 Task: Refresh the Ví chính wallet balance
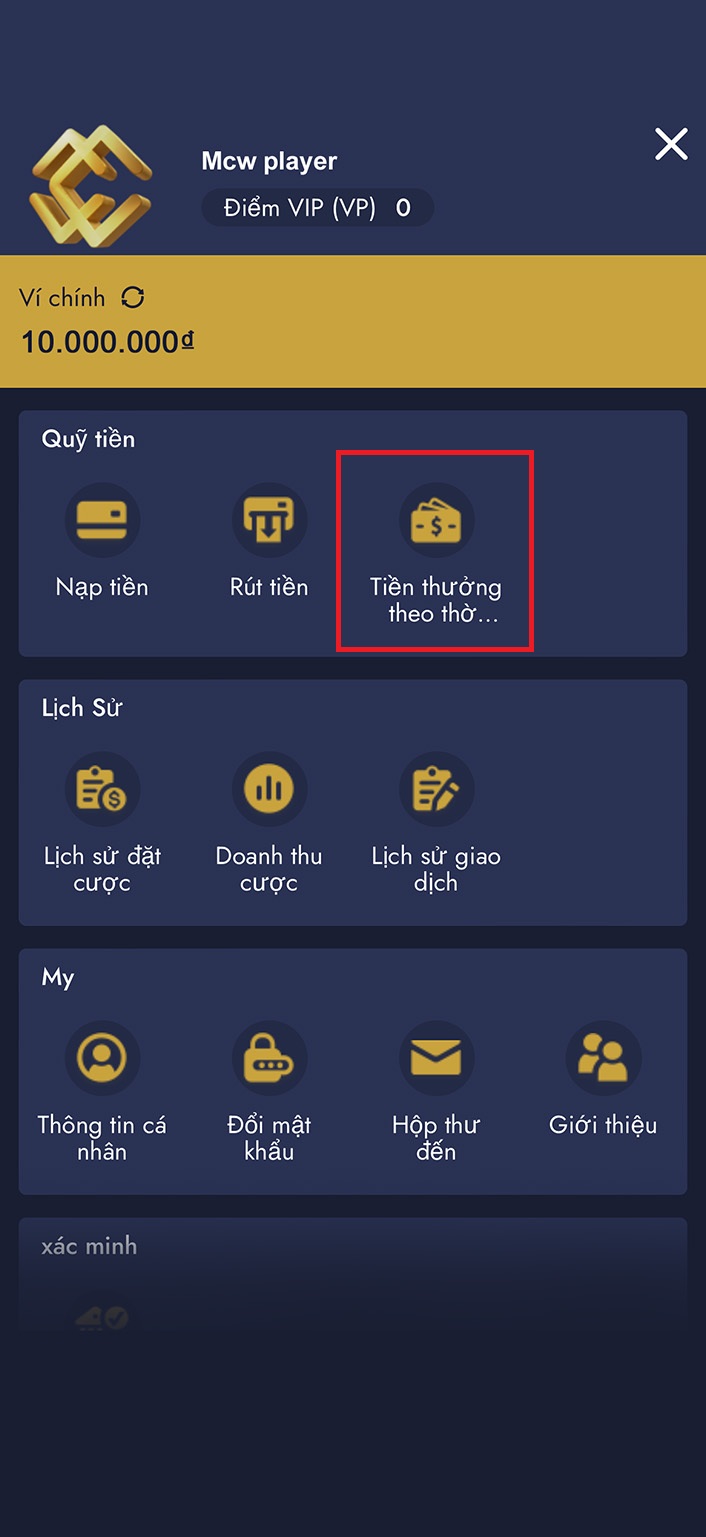133,297
